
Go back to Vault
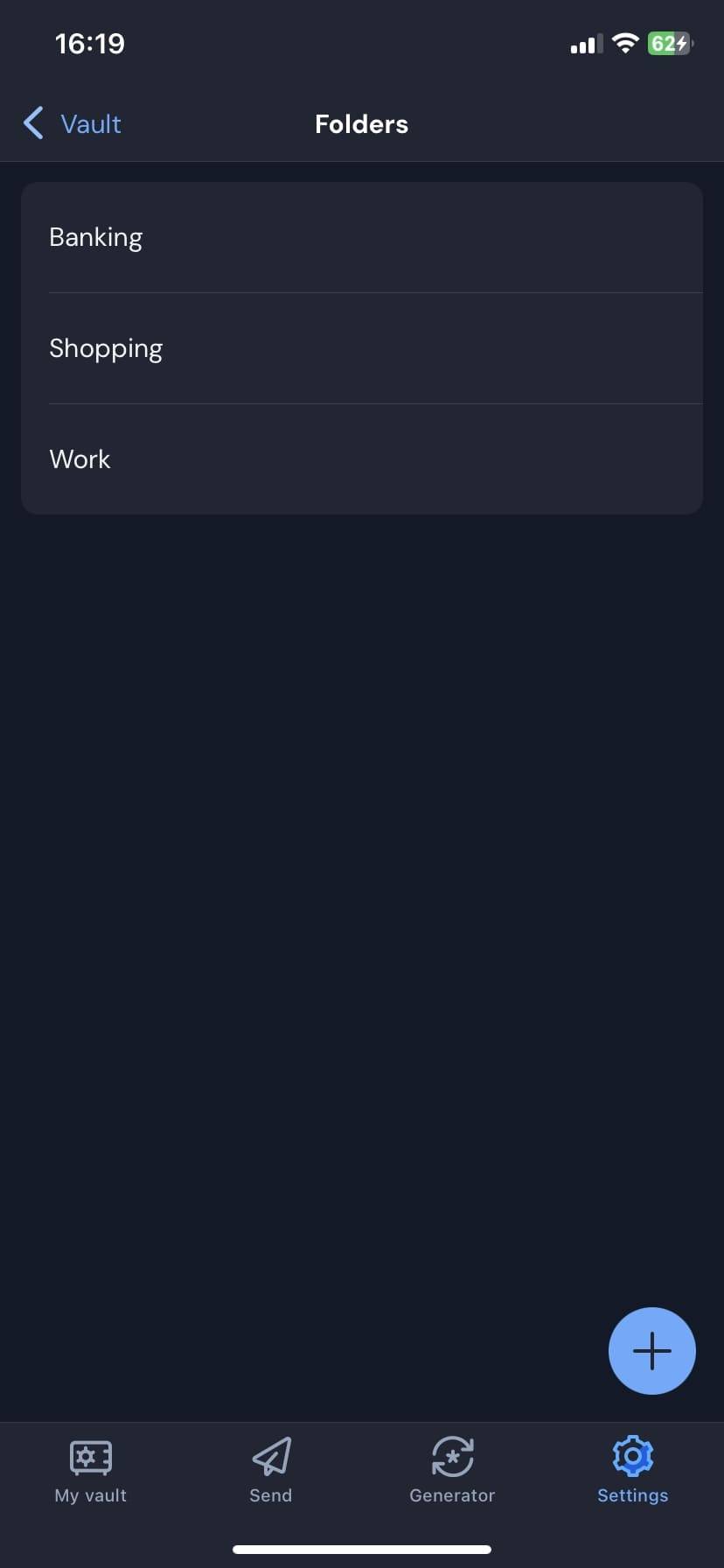click(73, 123)
